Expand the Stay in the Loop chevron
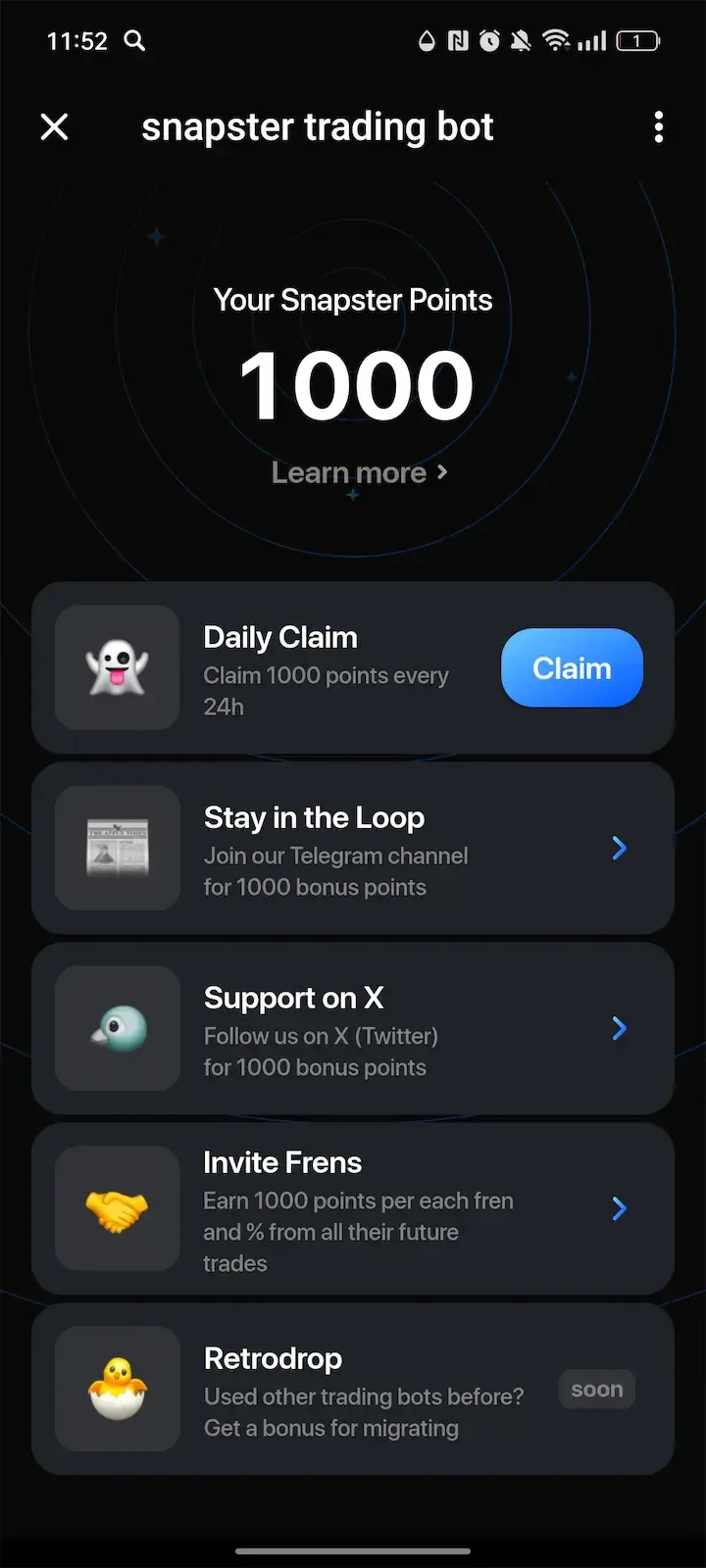706x1568 pixels. pyautogui.click(x=619, y=848)
